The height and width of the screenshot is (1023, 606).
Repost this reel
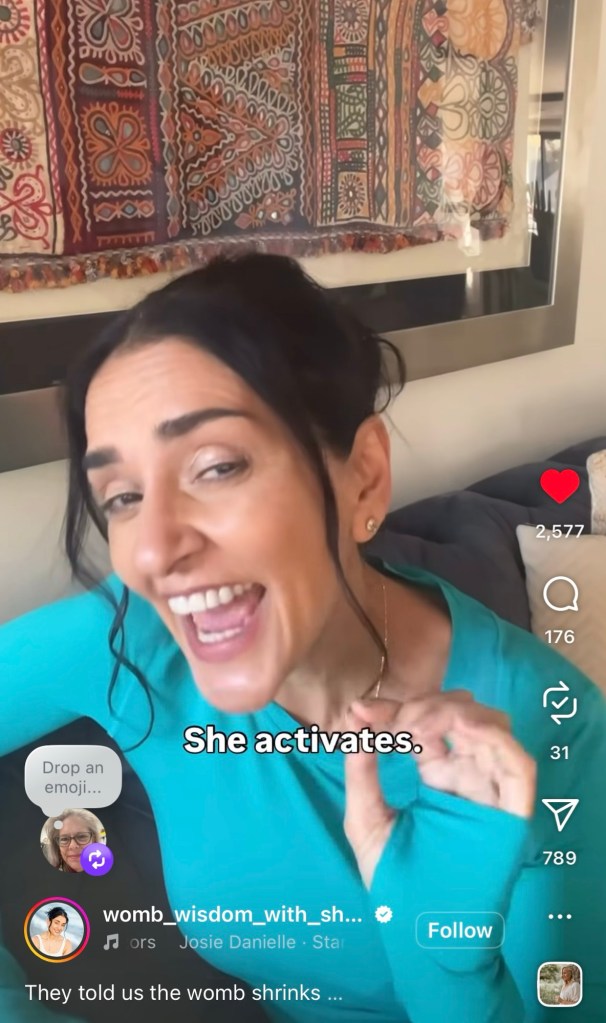pos(560,705)
